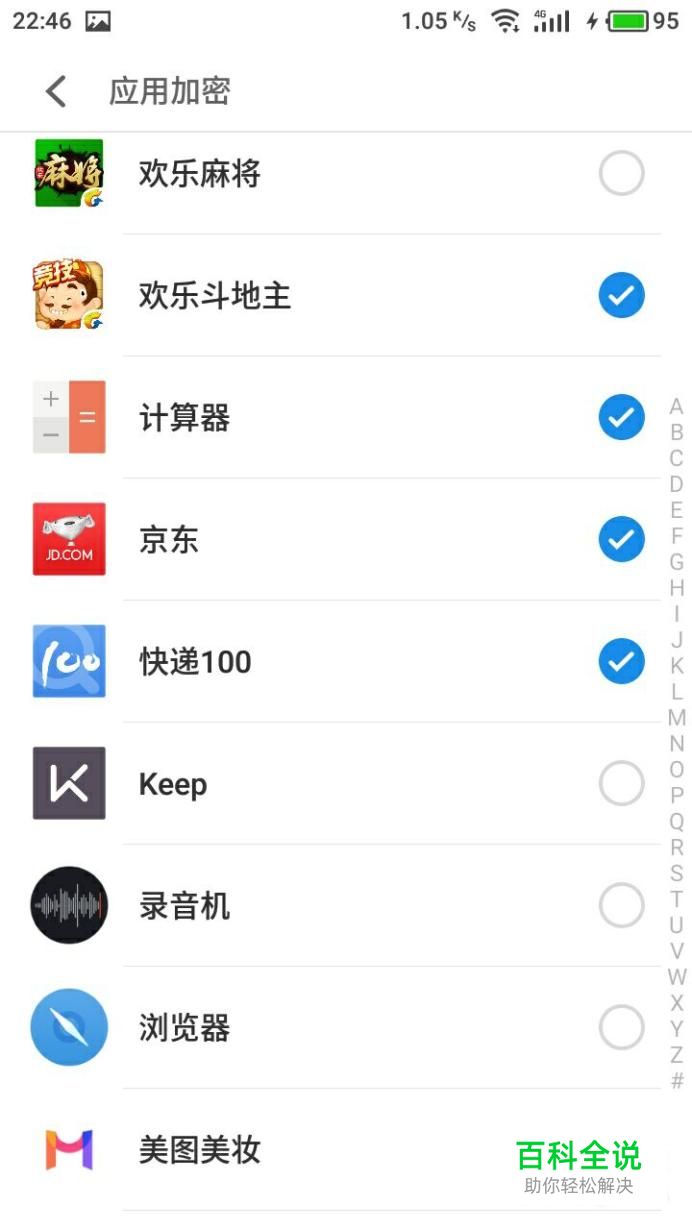Go back from 应用加密 screen
Screen dimensions: 692x1230
click(x=56, y=92)
